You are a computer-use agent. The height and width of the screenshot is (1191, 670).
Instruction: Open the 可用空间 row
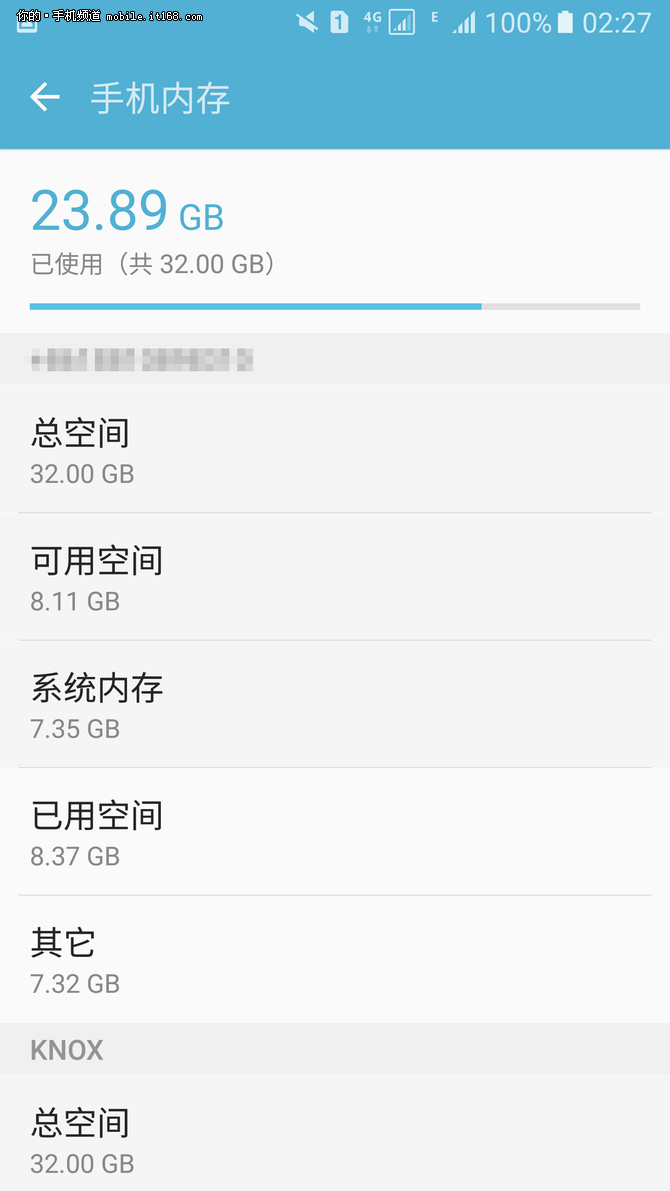(335, 577)
